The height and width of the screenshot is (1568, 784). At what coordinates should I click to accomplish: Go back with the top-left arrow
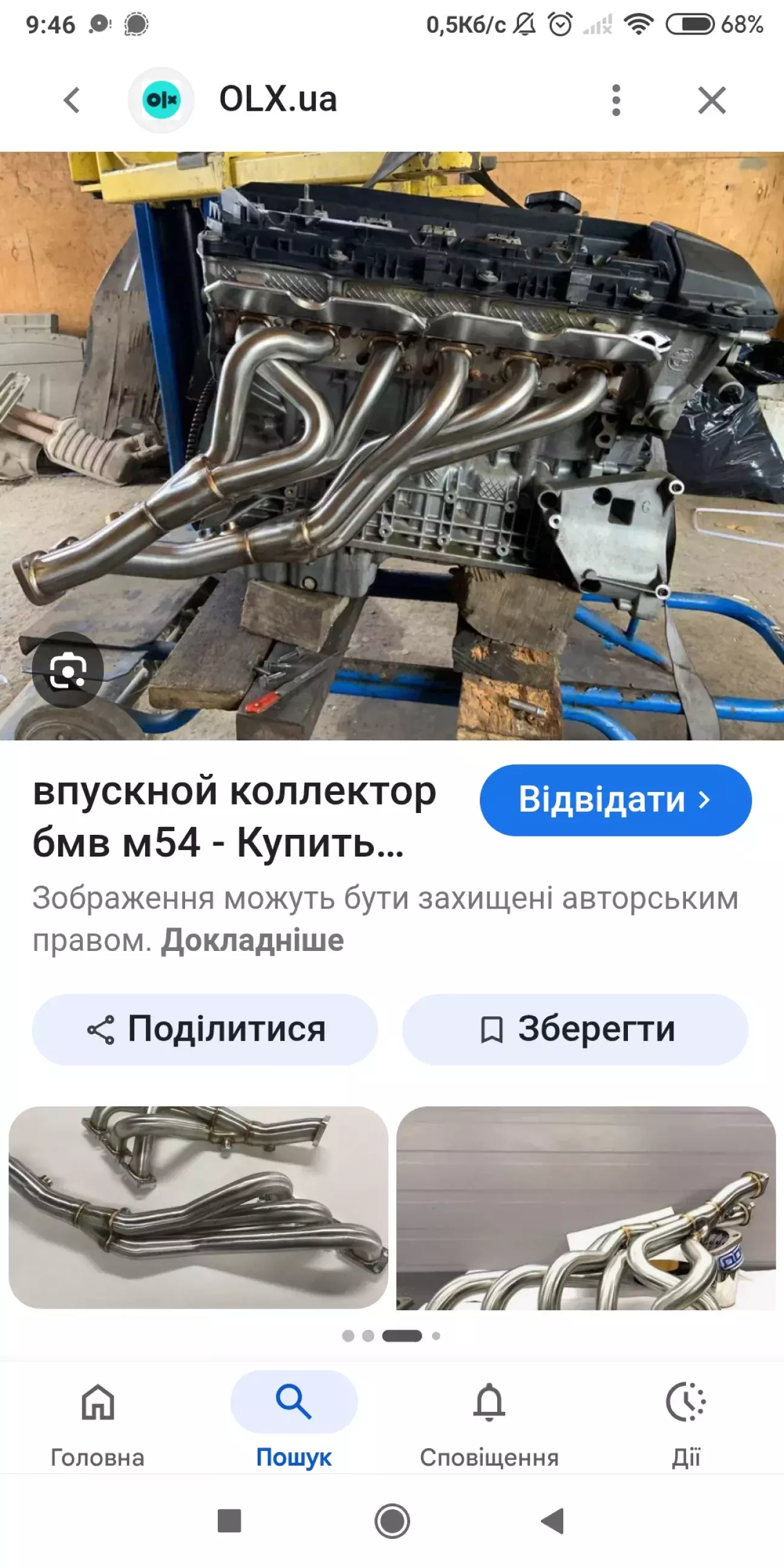point(72,100)
